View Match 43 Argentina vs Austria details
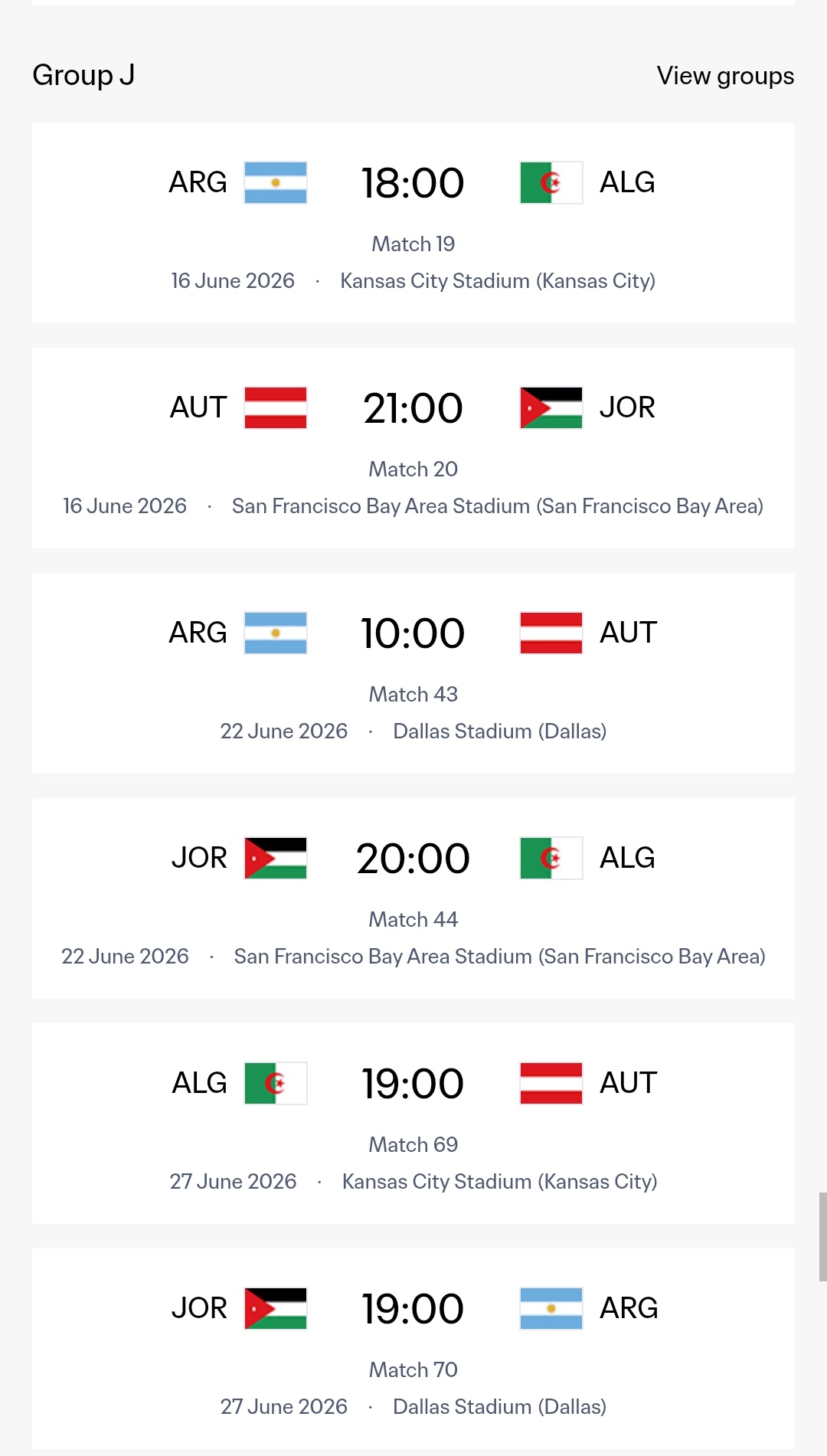 click(x=413, y=672)
